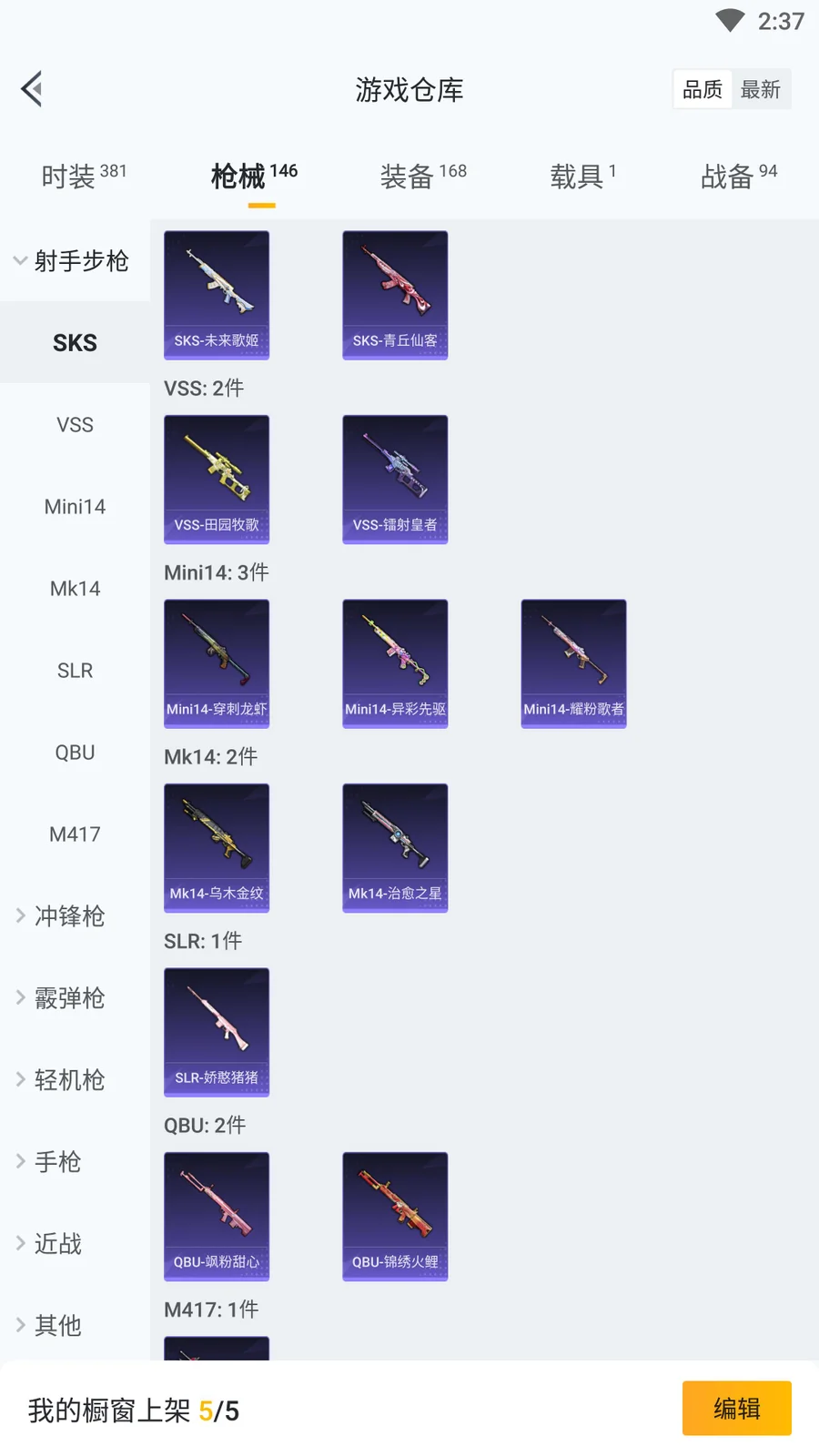View the Mini14-耀粉歌者 skin
Viewport: 819px width, 1456px height.
click(x=573, y=663)
